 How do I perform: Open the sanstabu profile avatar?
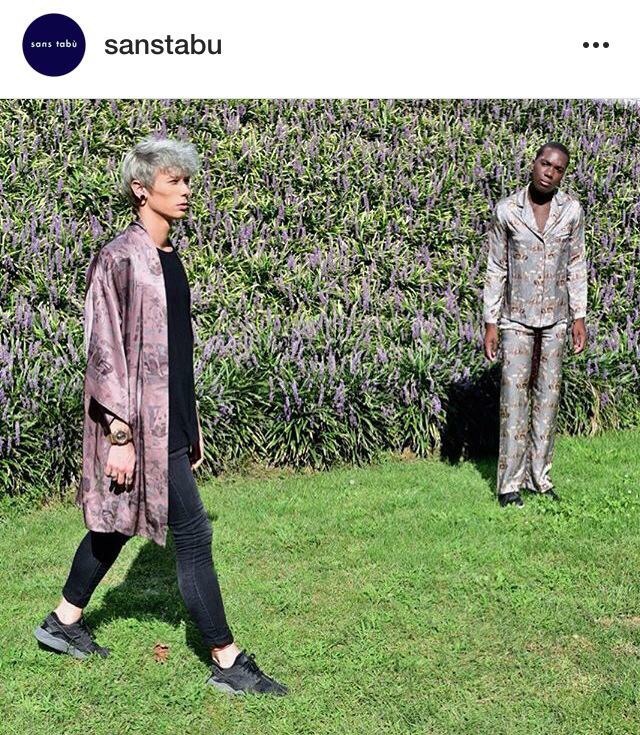[53, 45]
